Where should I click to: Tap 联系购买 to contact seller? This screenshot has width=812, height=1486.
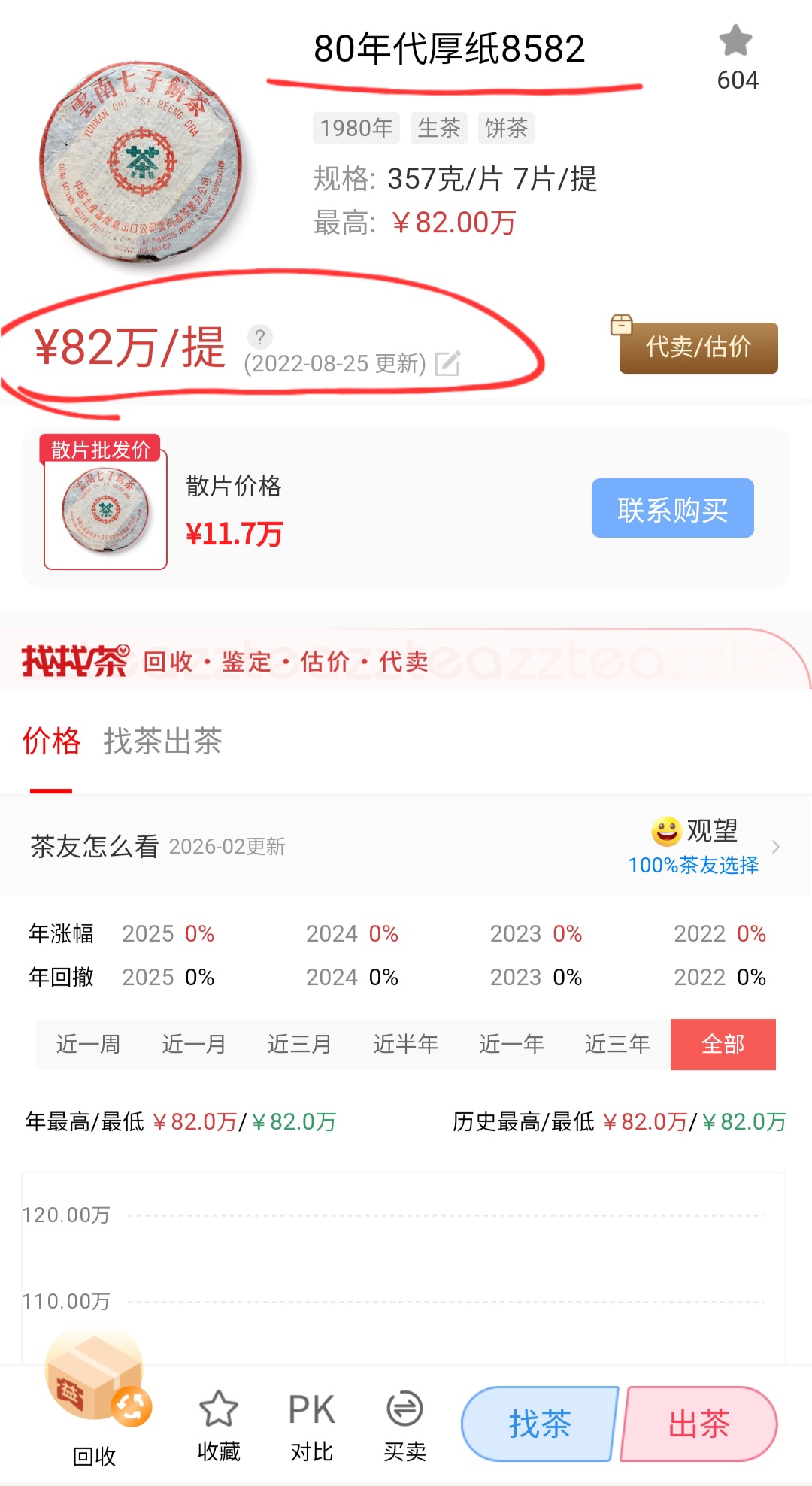[x=672, y=508]
